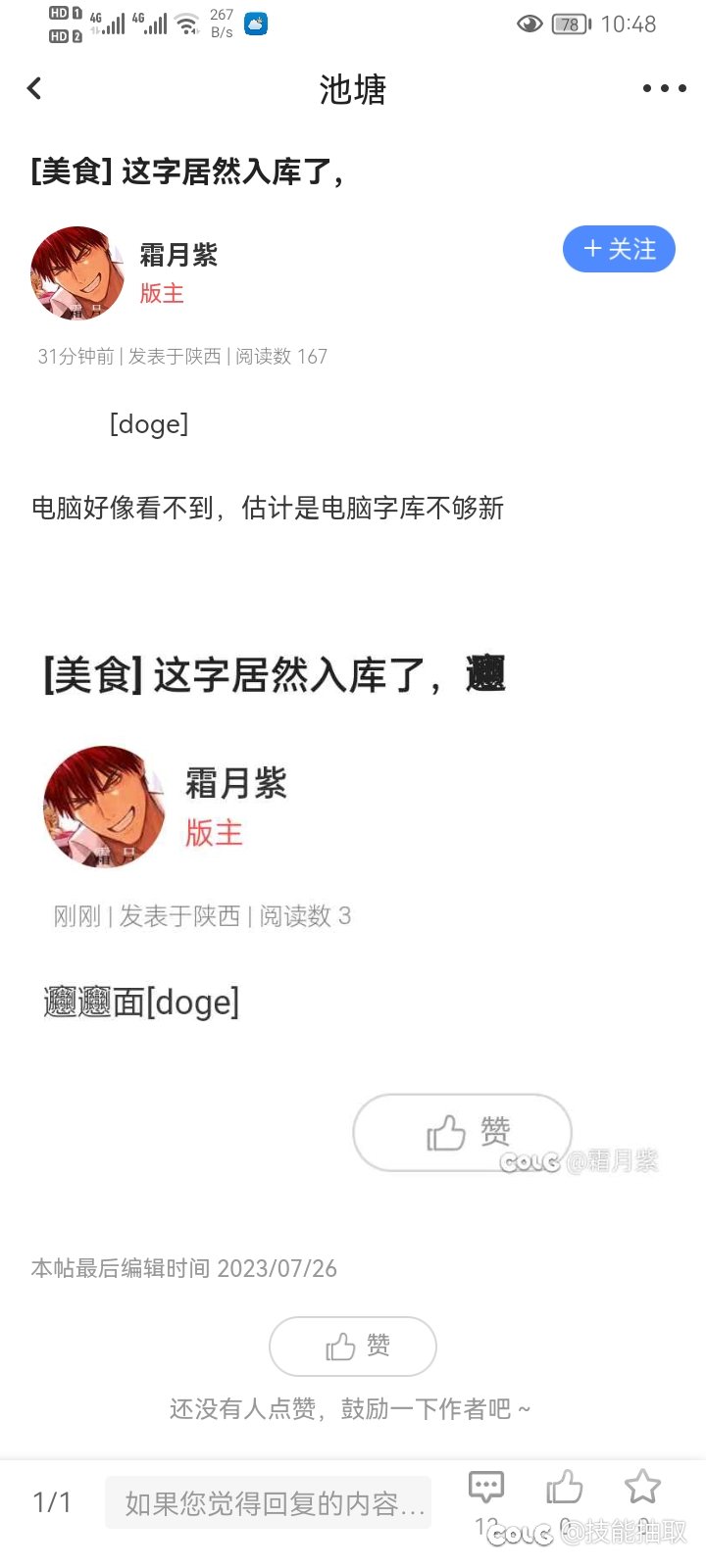Like the post with the 赞 button above 还没有人点赞
Viewport: 706px width, 1568px height.
353,1347
